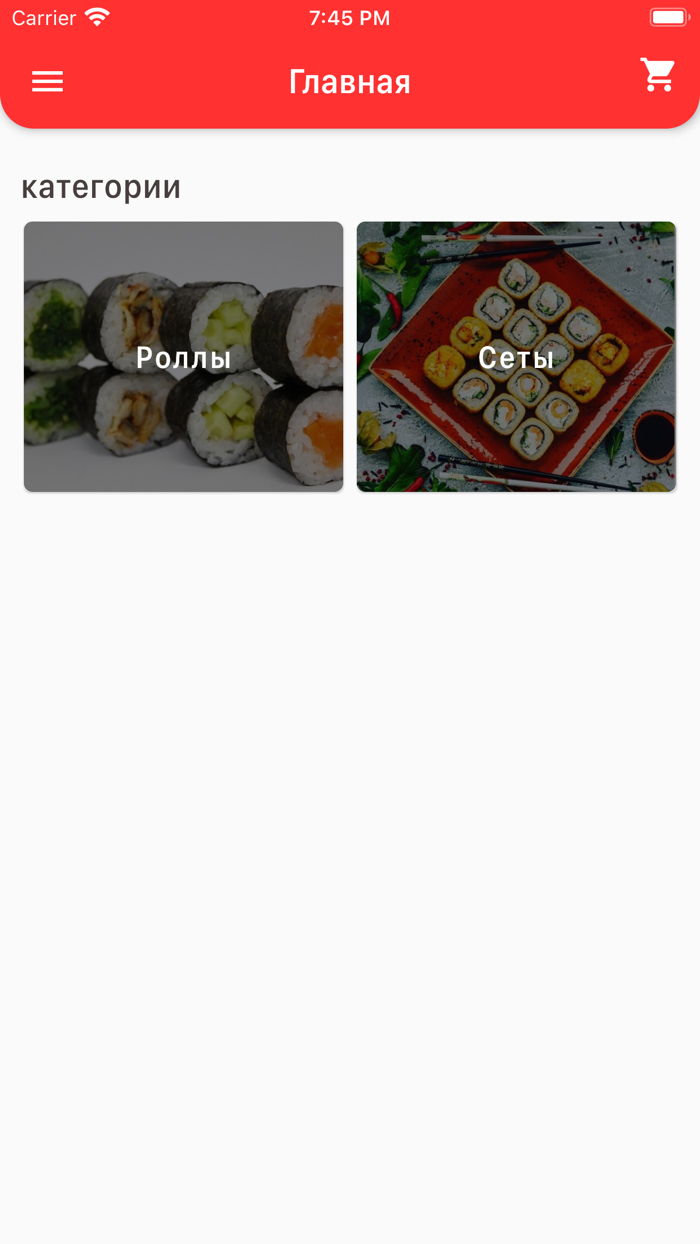Open the Роллы category

click(x=183, y=357)
